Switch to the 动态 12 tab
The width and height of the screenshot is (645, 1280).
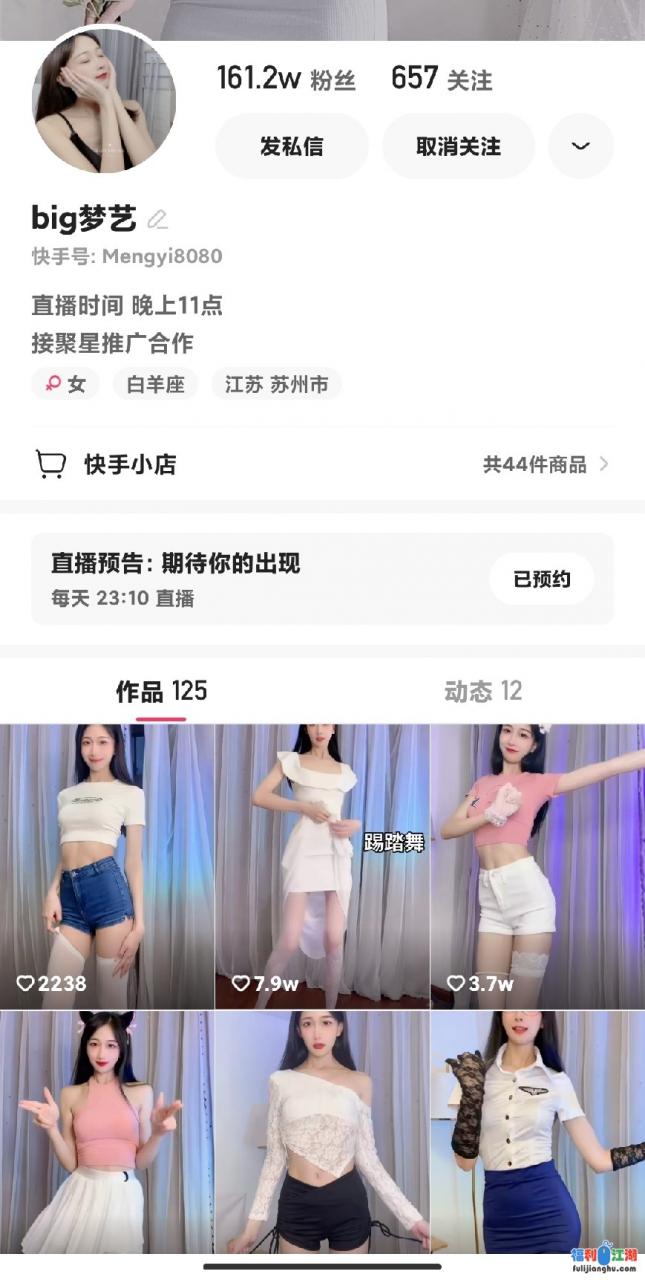pyautogui.click(x=483, y=691)
